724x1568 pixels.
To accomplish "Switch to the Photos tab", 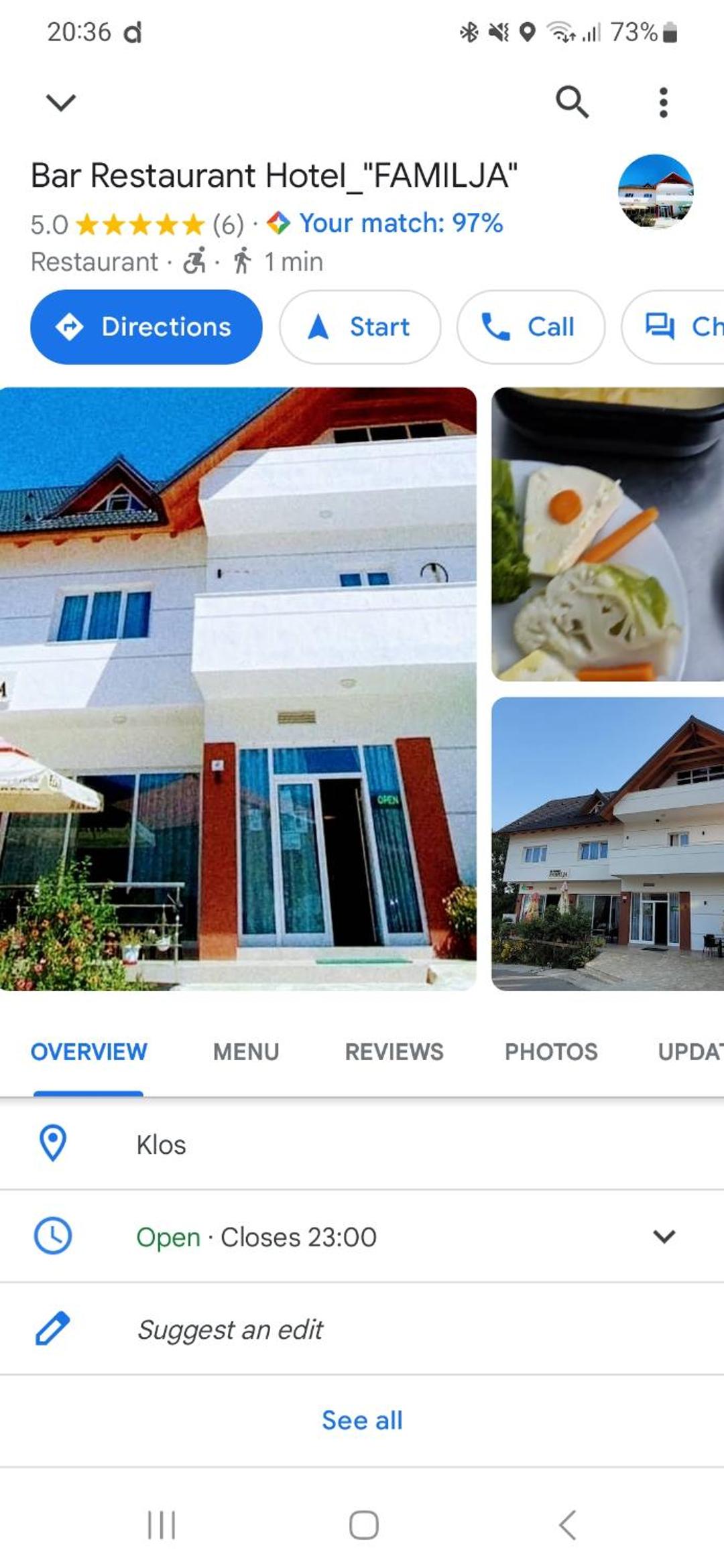I will 551,1051.
